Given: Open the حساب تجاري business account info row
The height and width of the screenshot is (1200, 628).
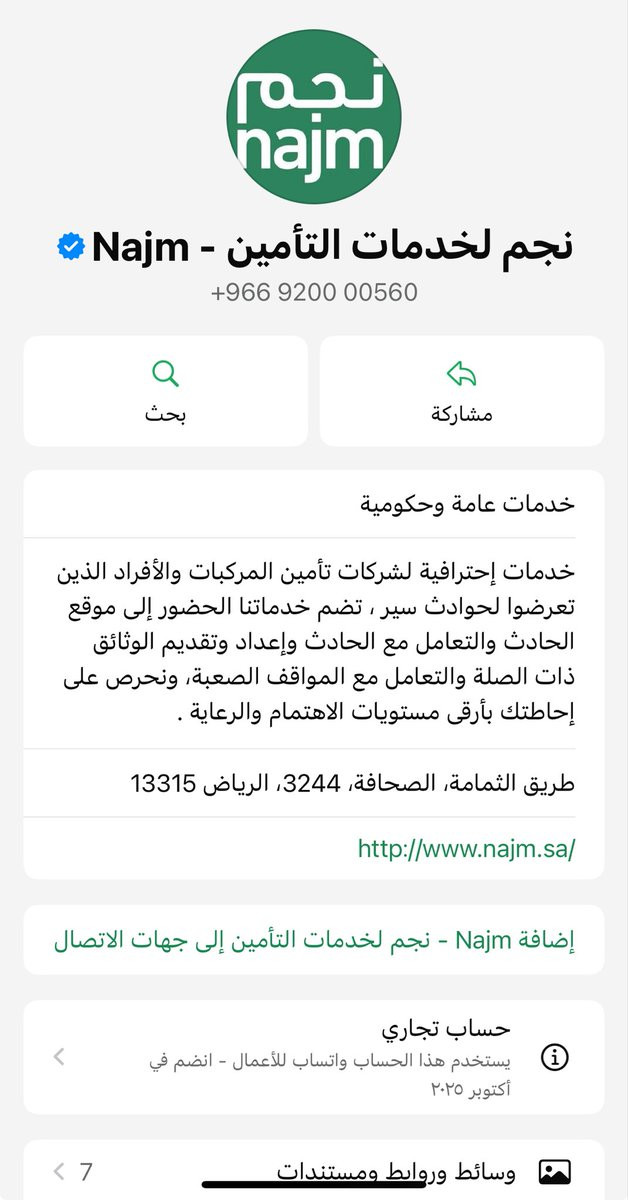Looking at the screenshot, I should coord(314,1056).
